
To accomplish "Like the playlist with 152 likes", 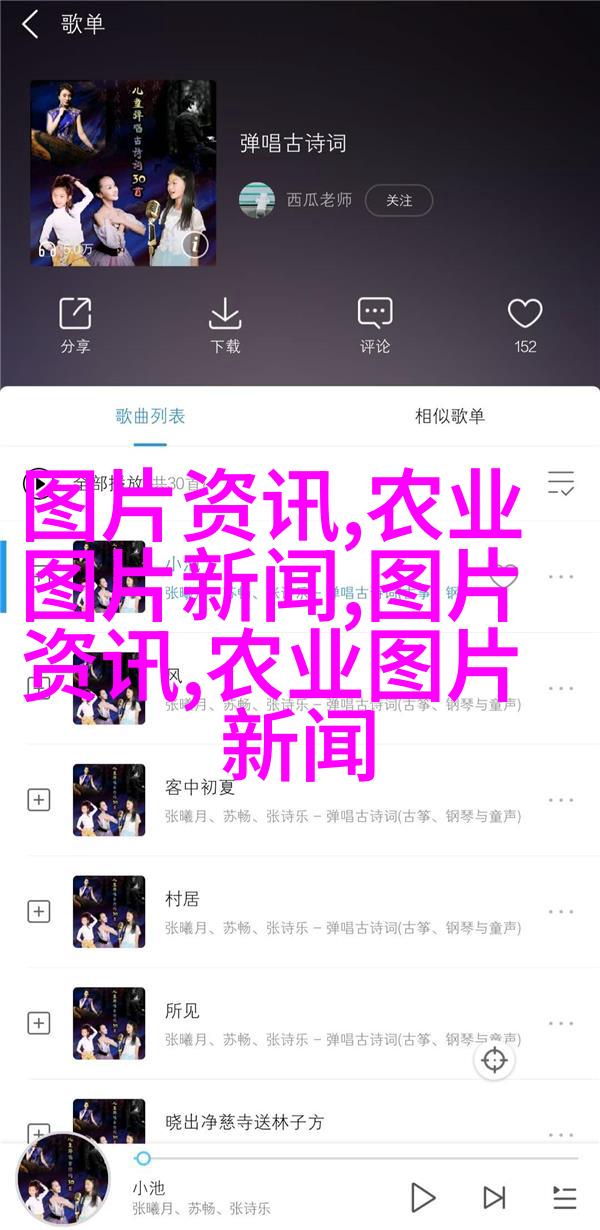I will 525,325.
